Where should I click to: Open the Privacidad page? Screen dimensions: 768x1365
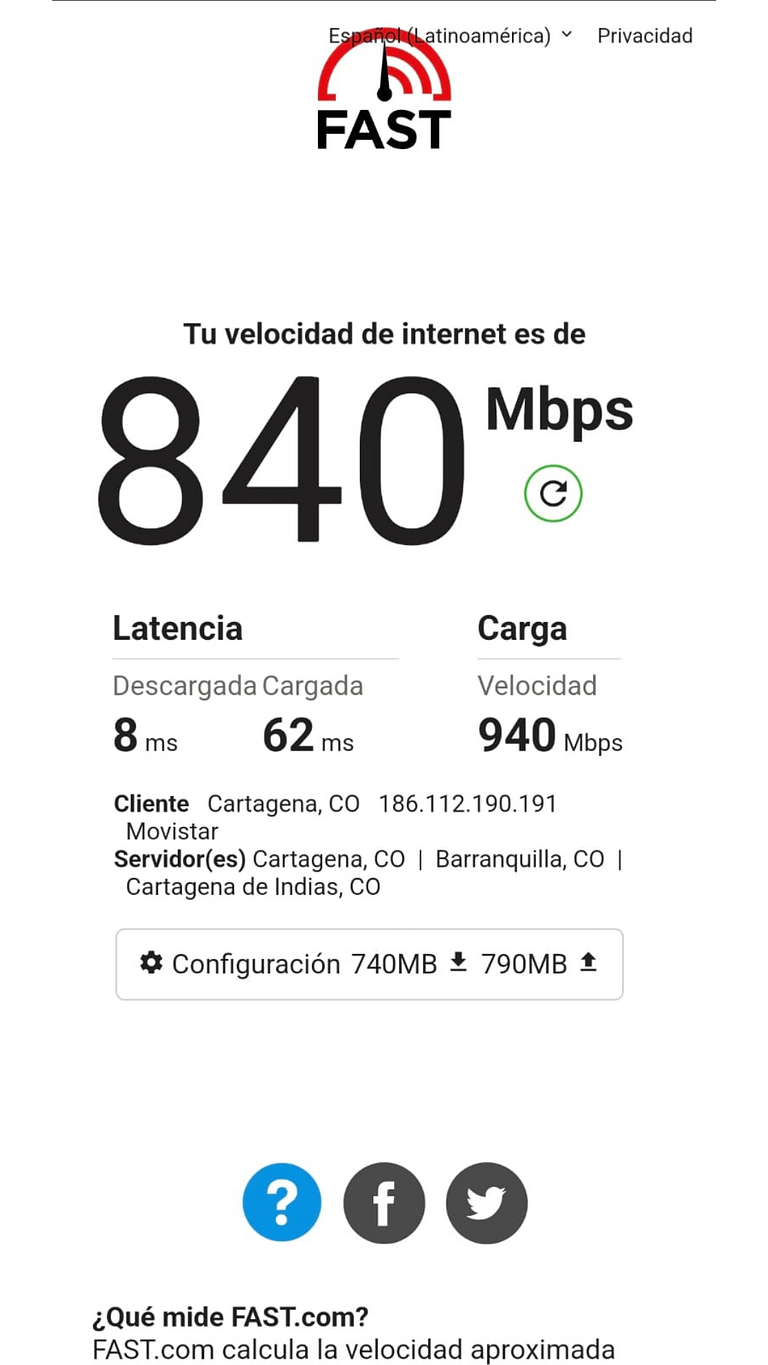(x=645, y=35)
